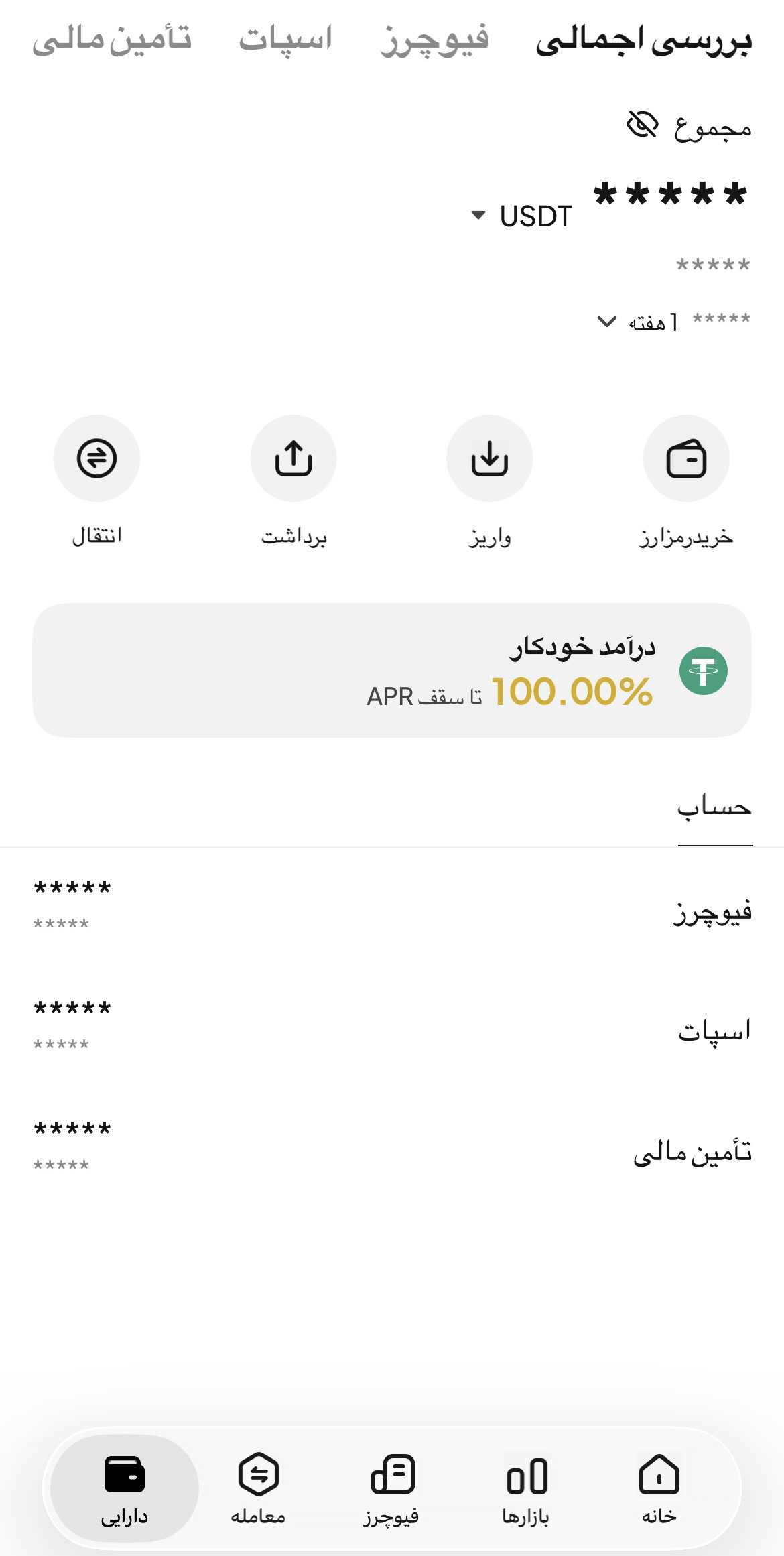Click the برداشت (withdraw) icon
This screenshot has height=1556, width=784.
pyautogui.click(x=293, y=458)
